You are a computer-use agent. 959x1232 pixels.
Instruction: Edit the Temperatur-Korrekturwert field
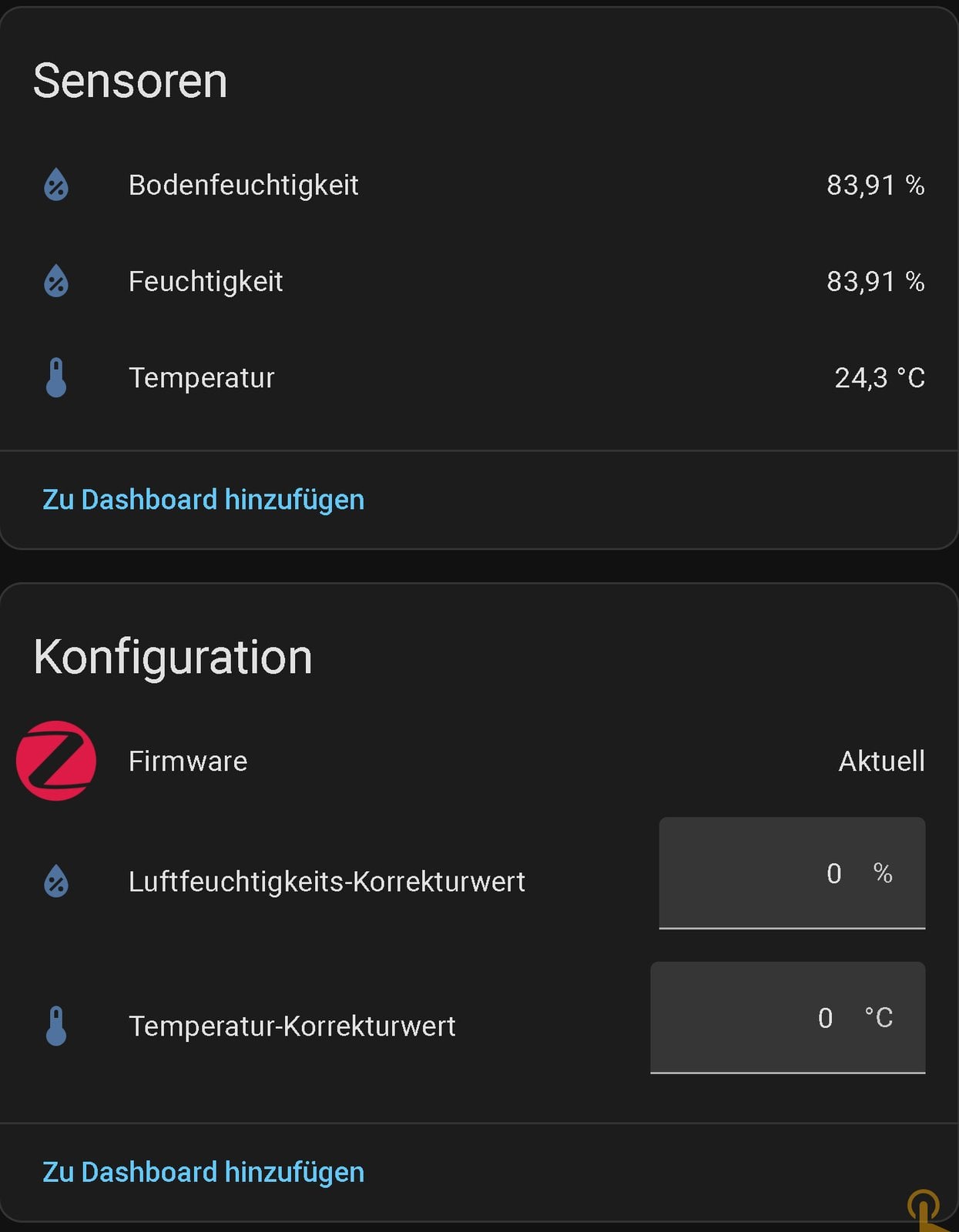pos(787,1017)
